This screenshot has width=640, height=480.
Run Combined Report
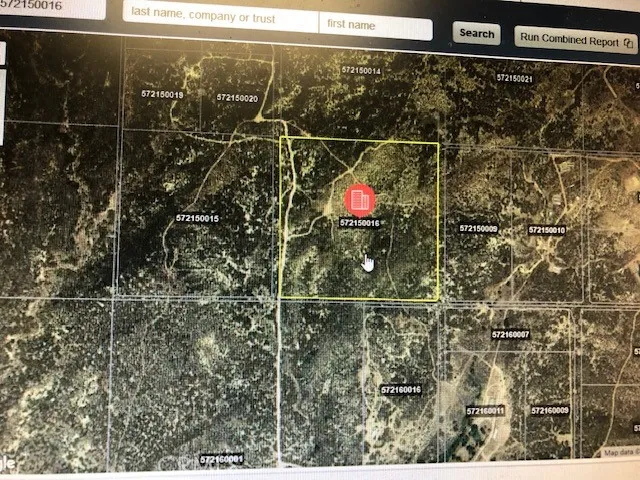point(576,40)
